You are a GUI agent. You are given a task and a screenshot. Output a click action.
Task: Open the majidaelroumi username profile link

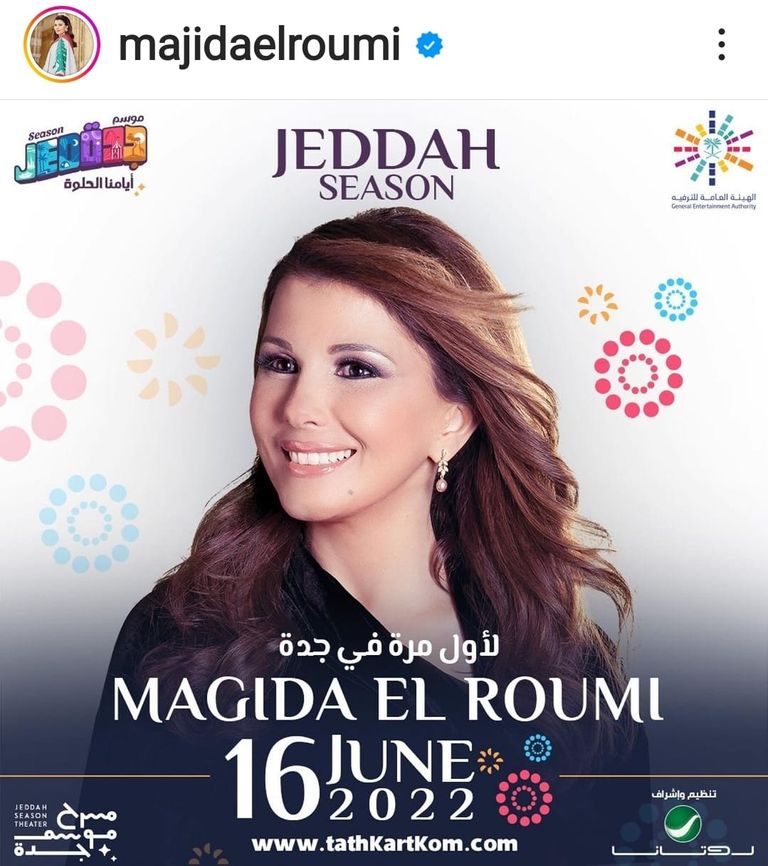pyautogui.click(x=258, y=45)
